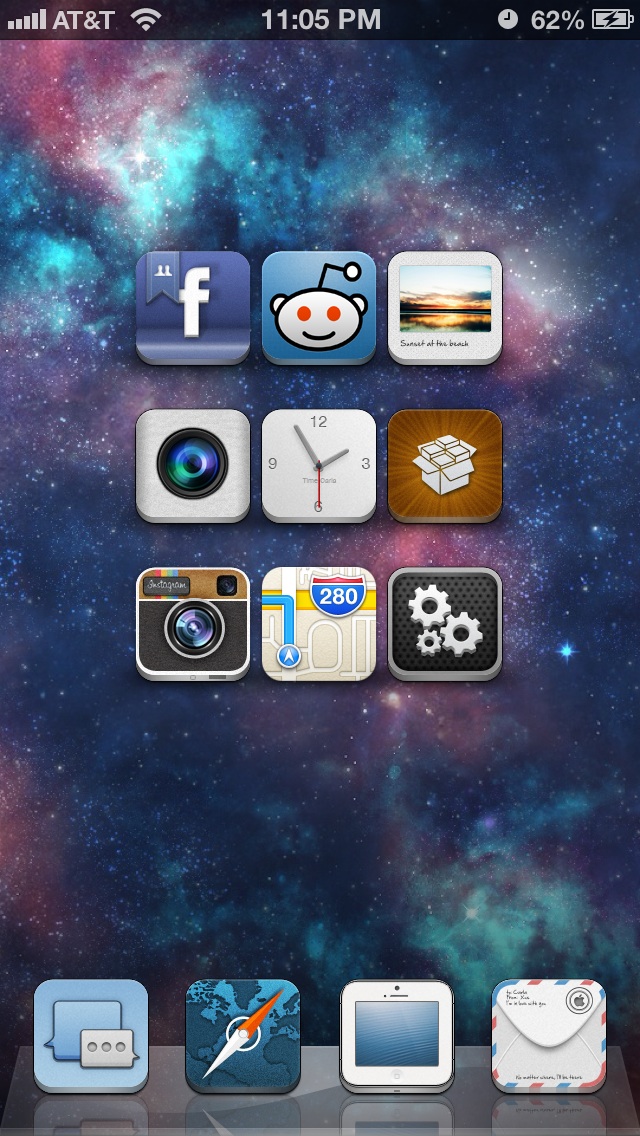Launch Safari compass in the dock
The width and height of the screenshot is (640, 1136).
coord(243,1036)
